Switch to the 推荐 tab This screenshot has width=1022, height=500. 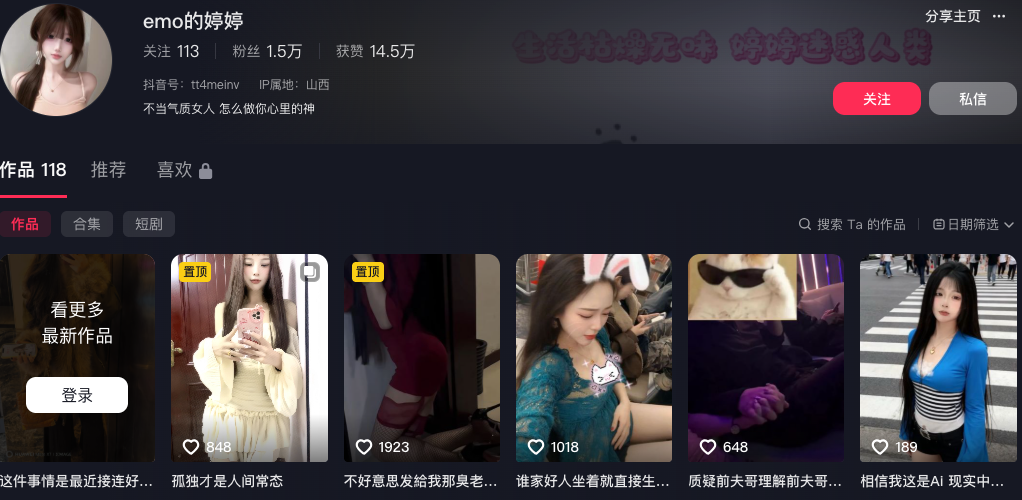pyautogui.click(x=108, y=170)
